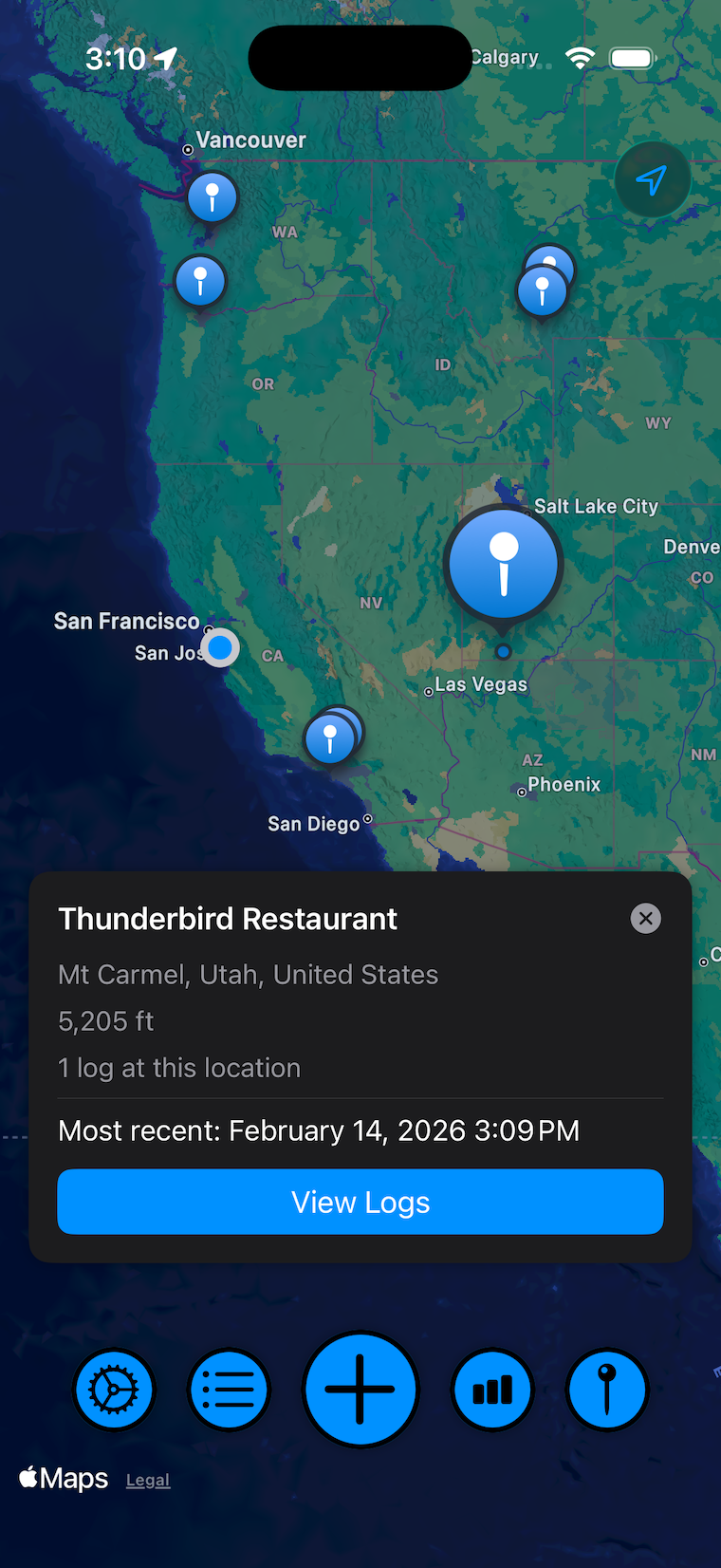
Task: Tap the location tracking arrow on the map
Action: point(652,179)
